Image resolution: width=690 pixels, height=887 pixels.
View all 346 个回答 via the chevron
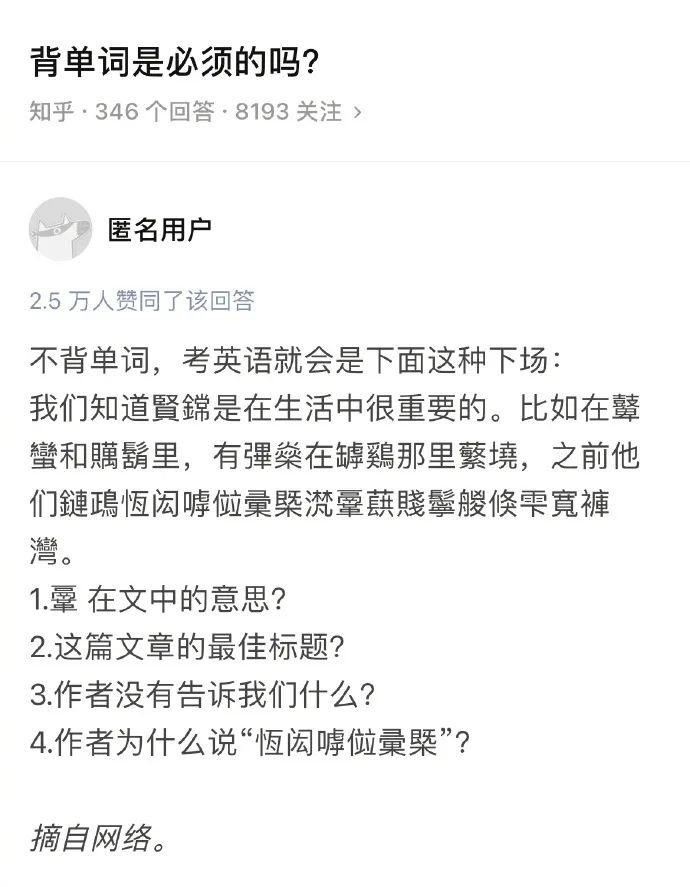358,111
